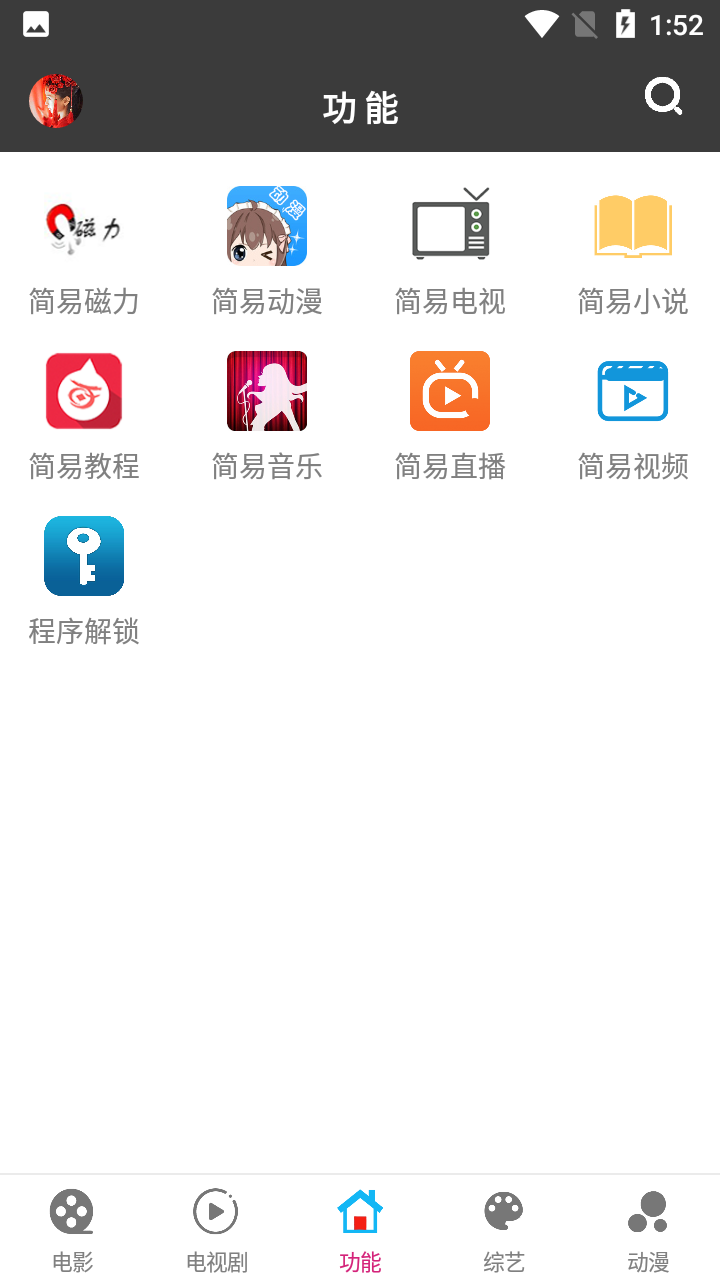Screen dimensions: 720x1280
Task: Launch 简易电视 TV feature
Action: (x=450, y=225)
